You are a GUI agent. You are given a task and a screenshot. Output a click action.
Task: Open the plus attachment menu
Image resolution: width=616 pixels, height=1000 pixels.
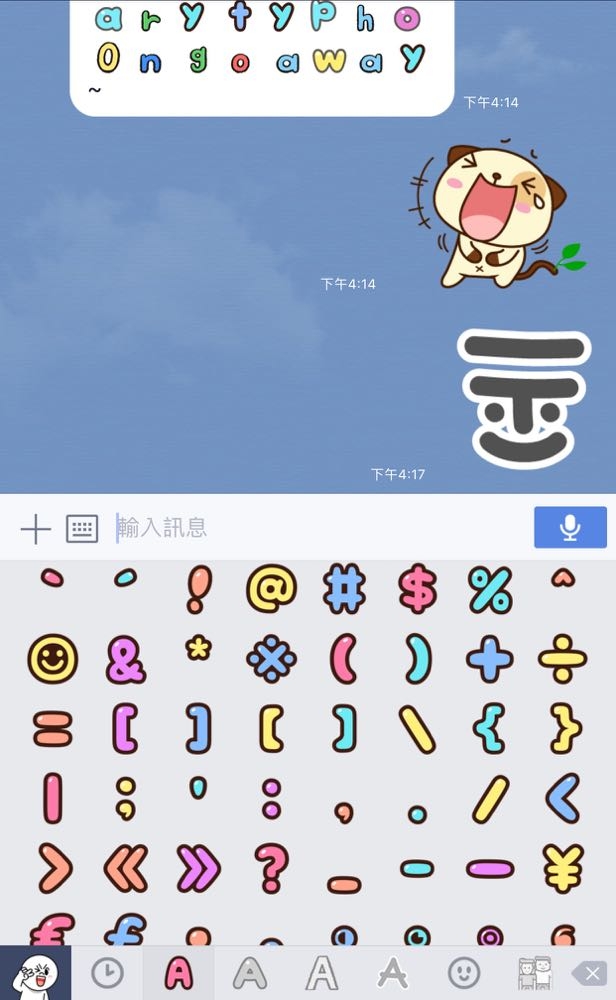pyautogui.click(x=35, y=528)
